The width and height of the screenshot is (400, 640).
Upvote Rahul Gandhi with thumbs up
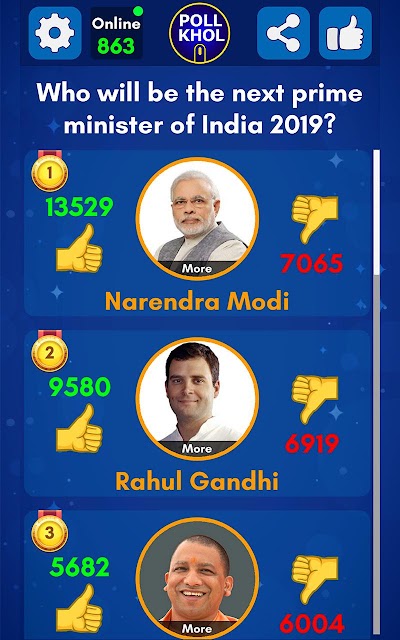pyautogui.click(x=79, y=428)
